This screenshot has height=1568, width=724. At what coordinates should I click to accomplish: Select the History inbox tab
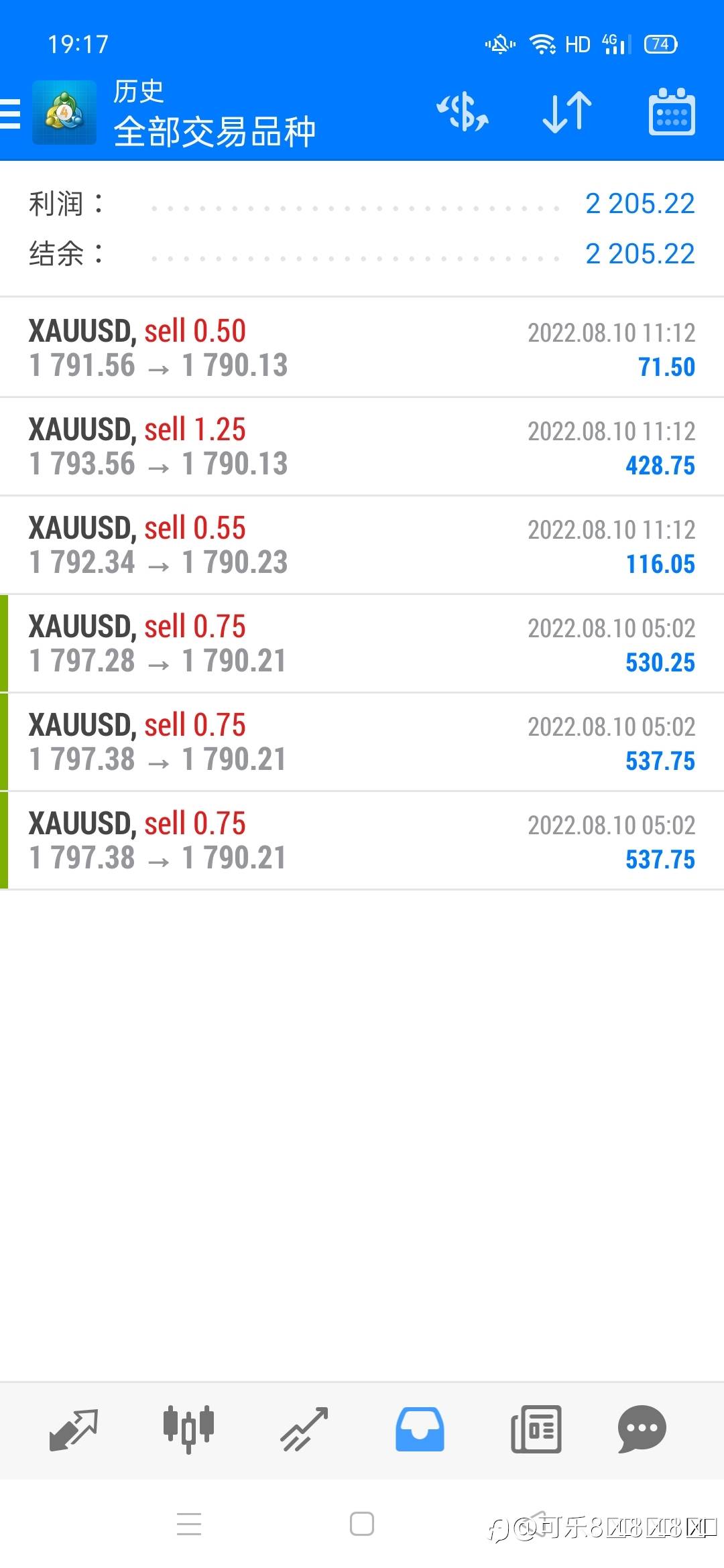(x=420, y=1429)
